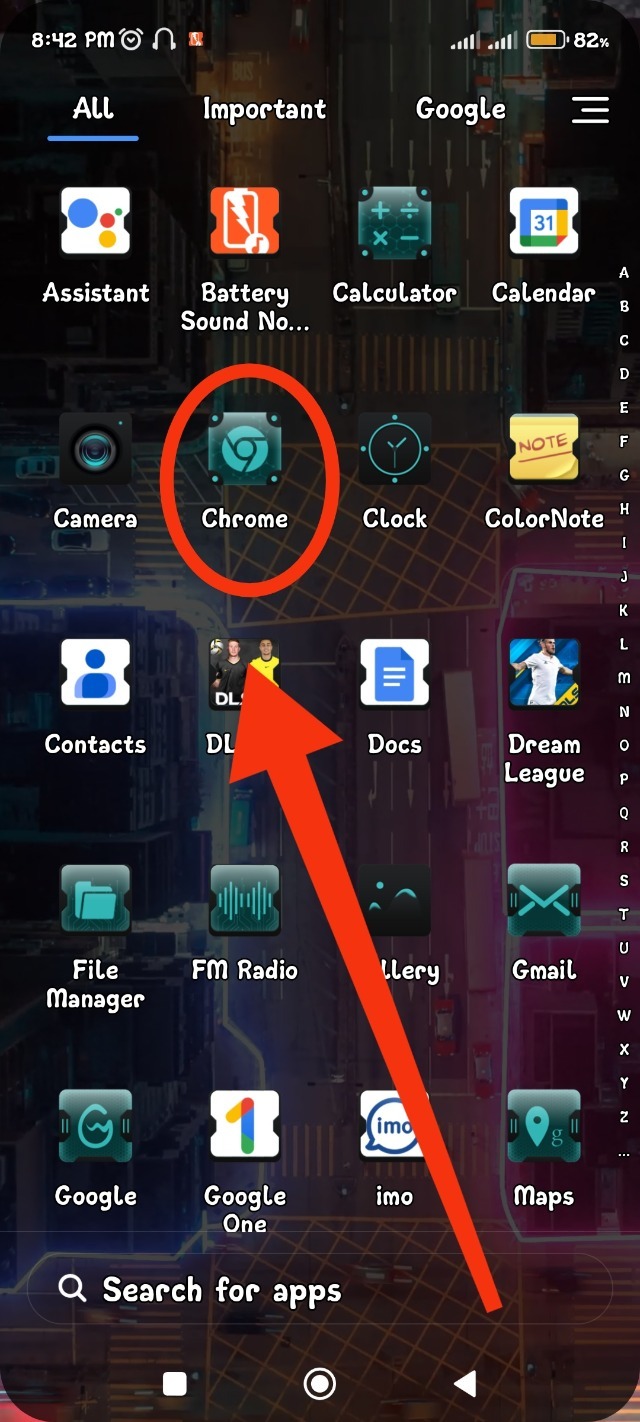Image resolution: width=640 pixels, height=1422 pixels.
Task: Launch ColorNote app
Action: [x=544, y=450]
